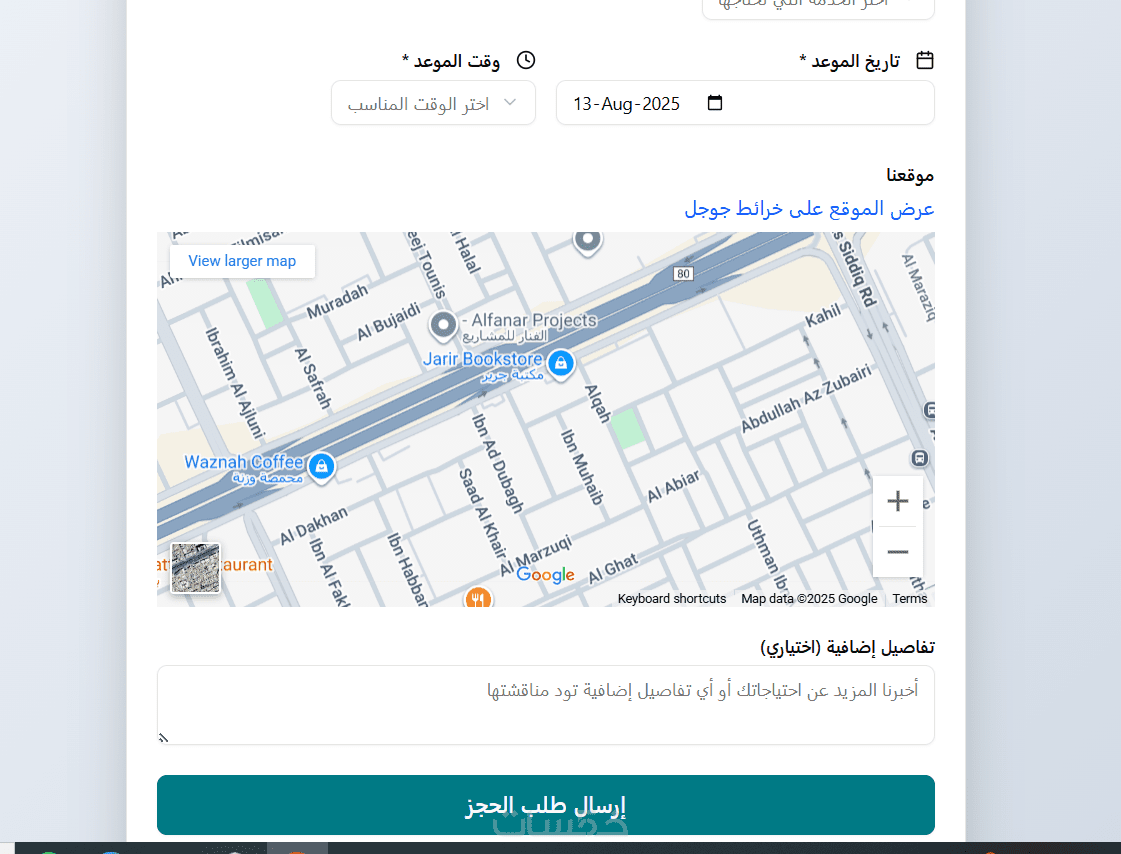
Task: Expand the appointment time dropdown
Action: coord(433,103)
